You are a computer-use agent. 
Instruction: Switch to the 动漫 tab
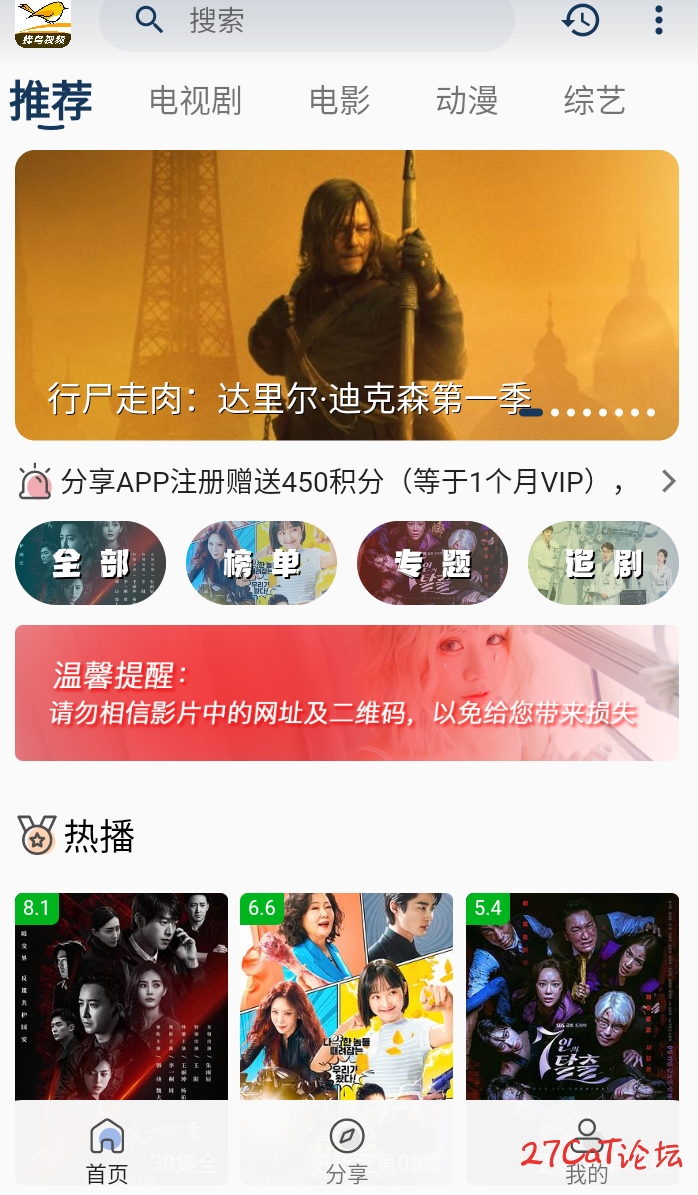click(466, 100)
